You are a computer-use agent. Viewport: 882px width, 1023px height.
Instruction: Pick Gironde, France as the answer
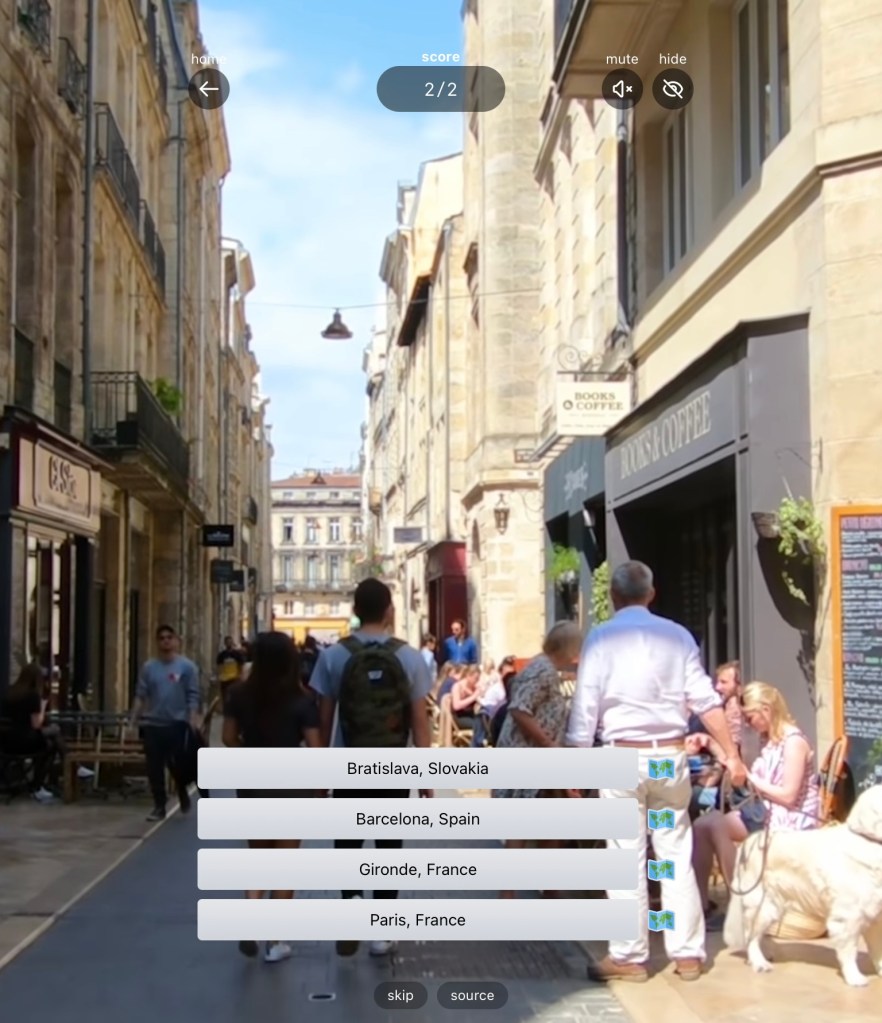coord(417,870)
